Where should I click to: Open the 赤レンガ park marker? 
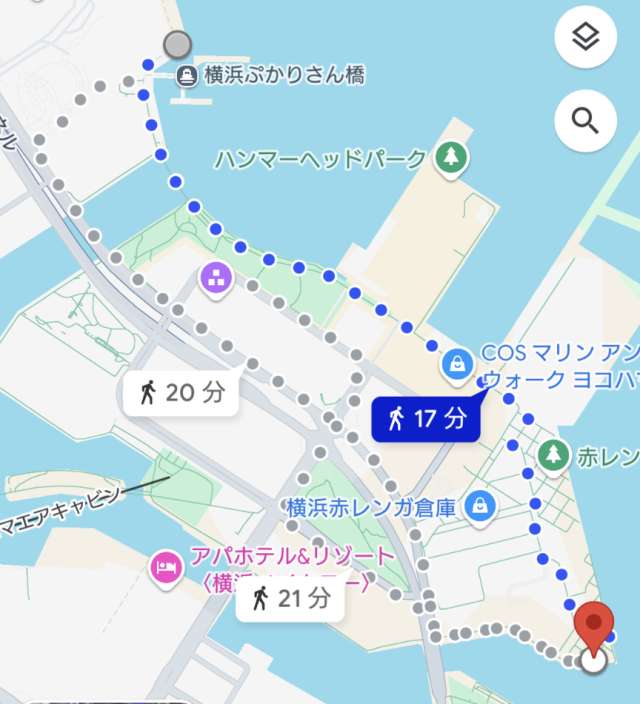(552, 457)
